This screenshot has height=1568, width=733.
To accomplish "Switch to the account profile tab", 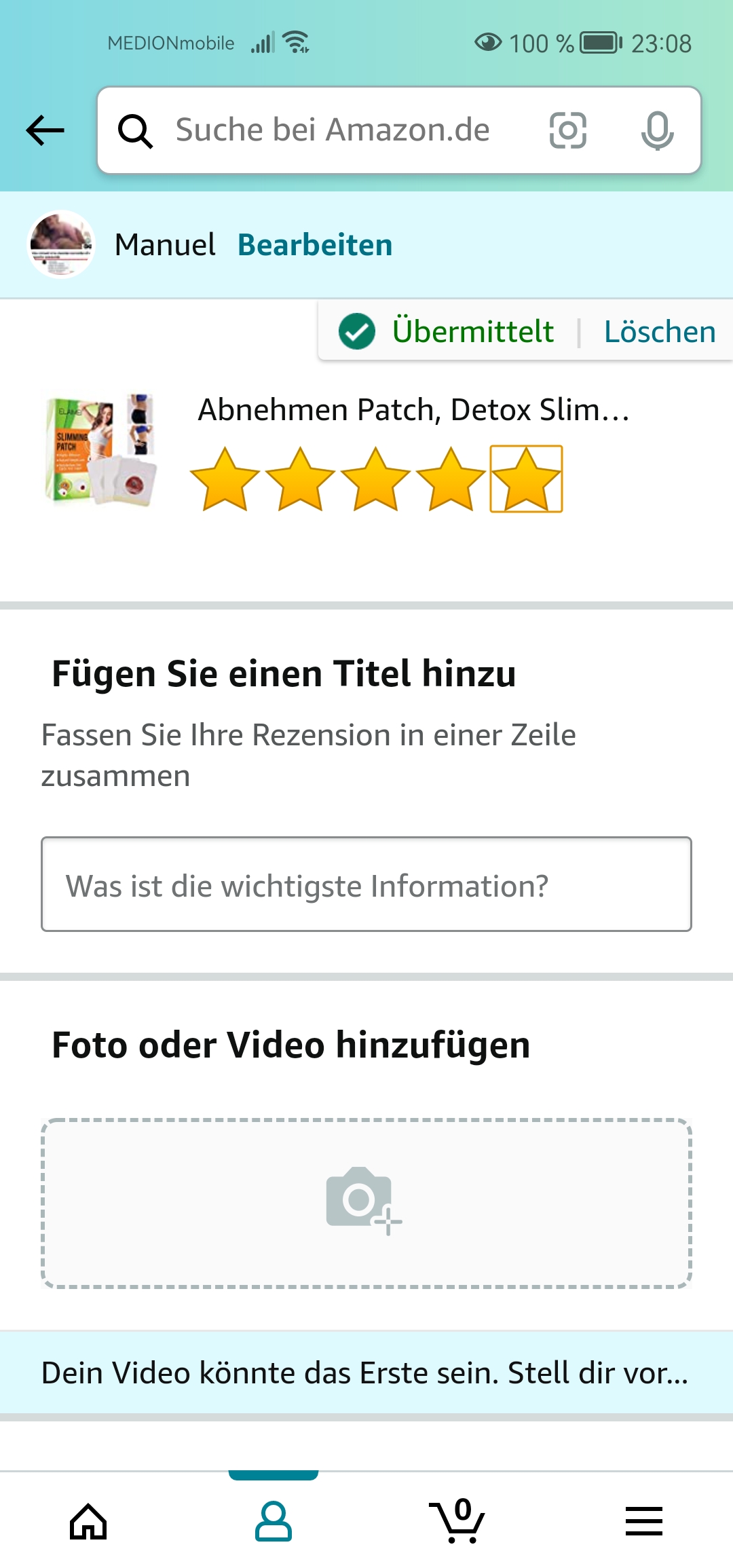I will [274, 1522].
